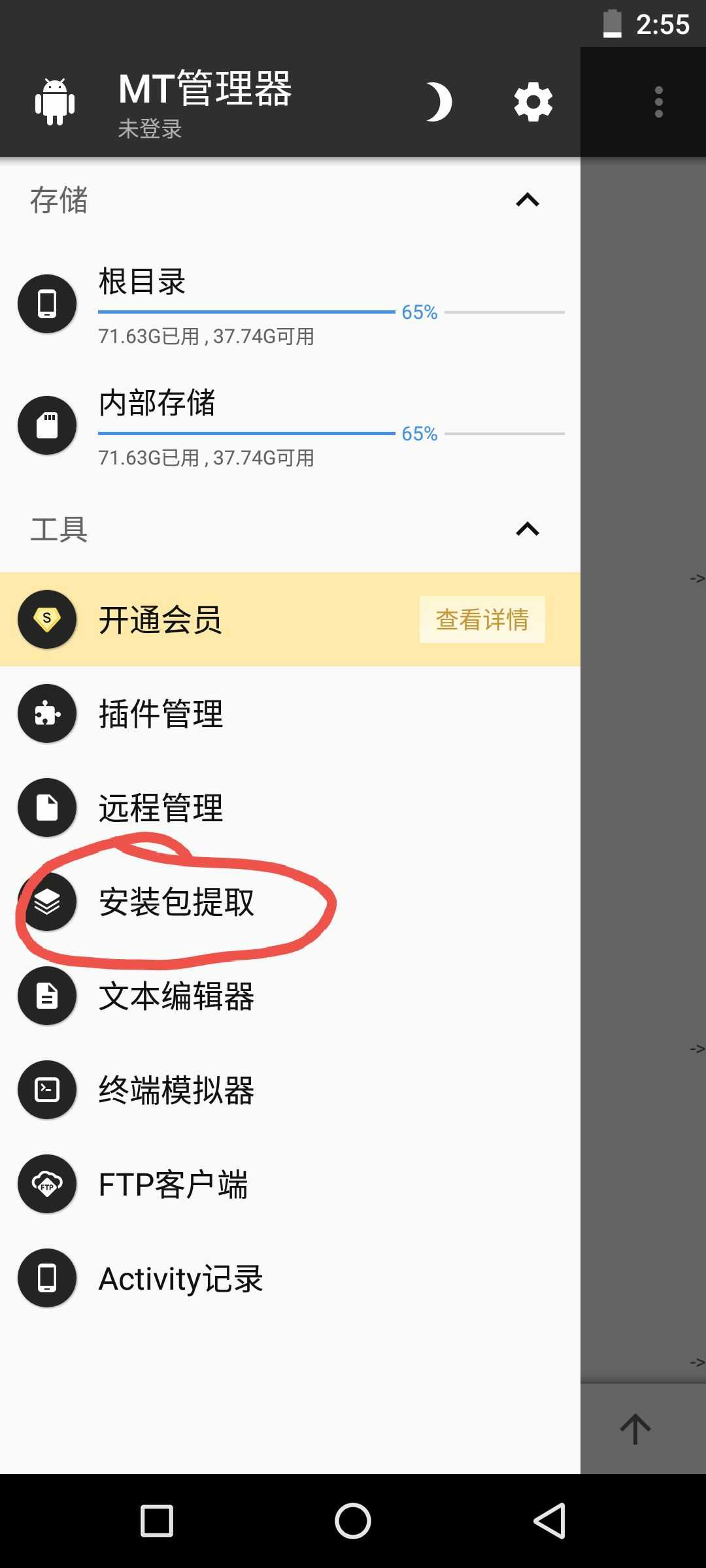Open the three-dot overflow menu
This screenshot has width=706, height=1568.
(x=658, y=103)
